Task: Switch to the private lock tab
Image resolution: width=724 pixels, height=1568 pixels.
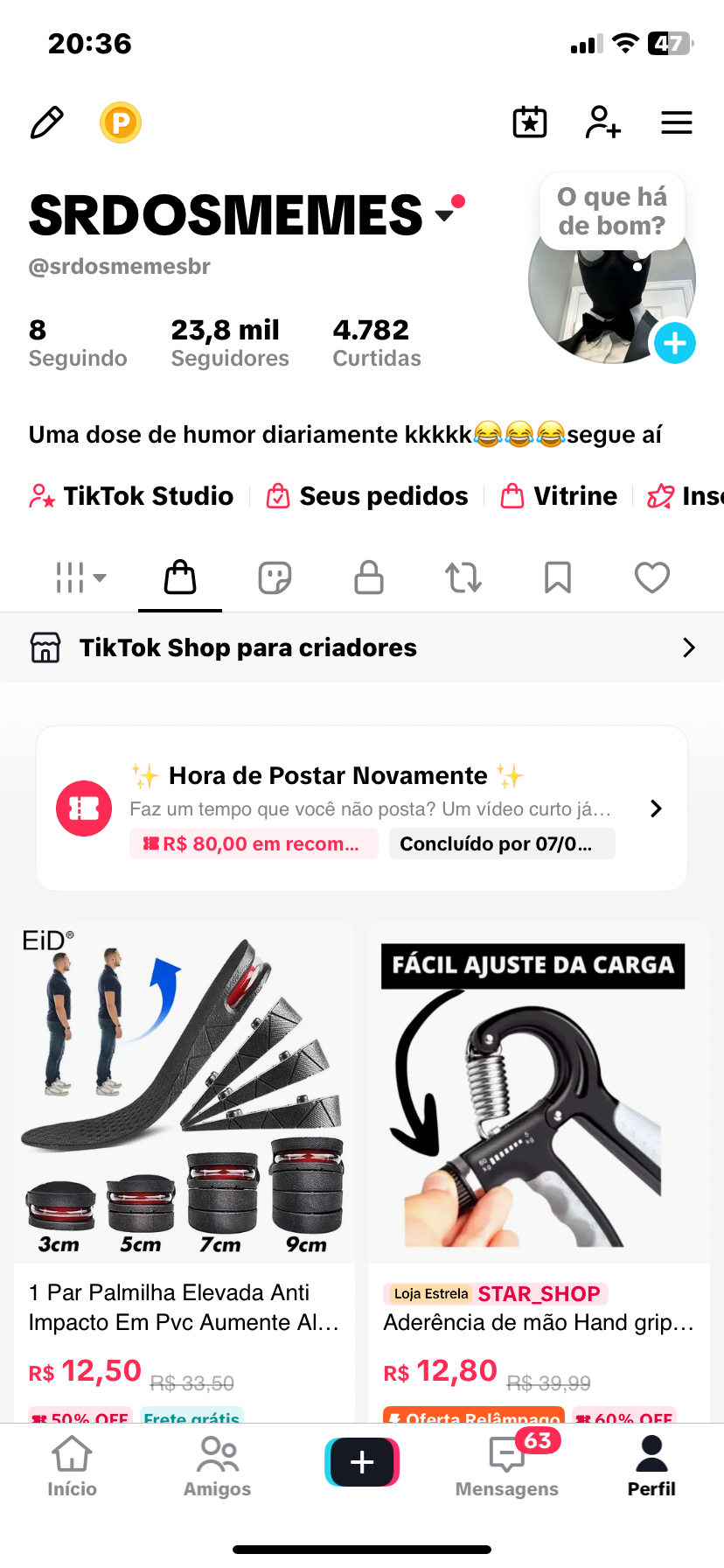Action: [x=369, y=577]
